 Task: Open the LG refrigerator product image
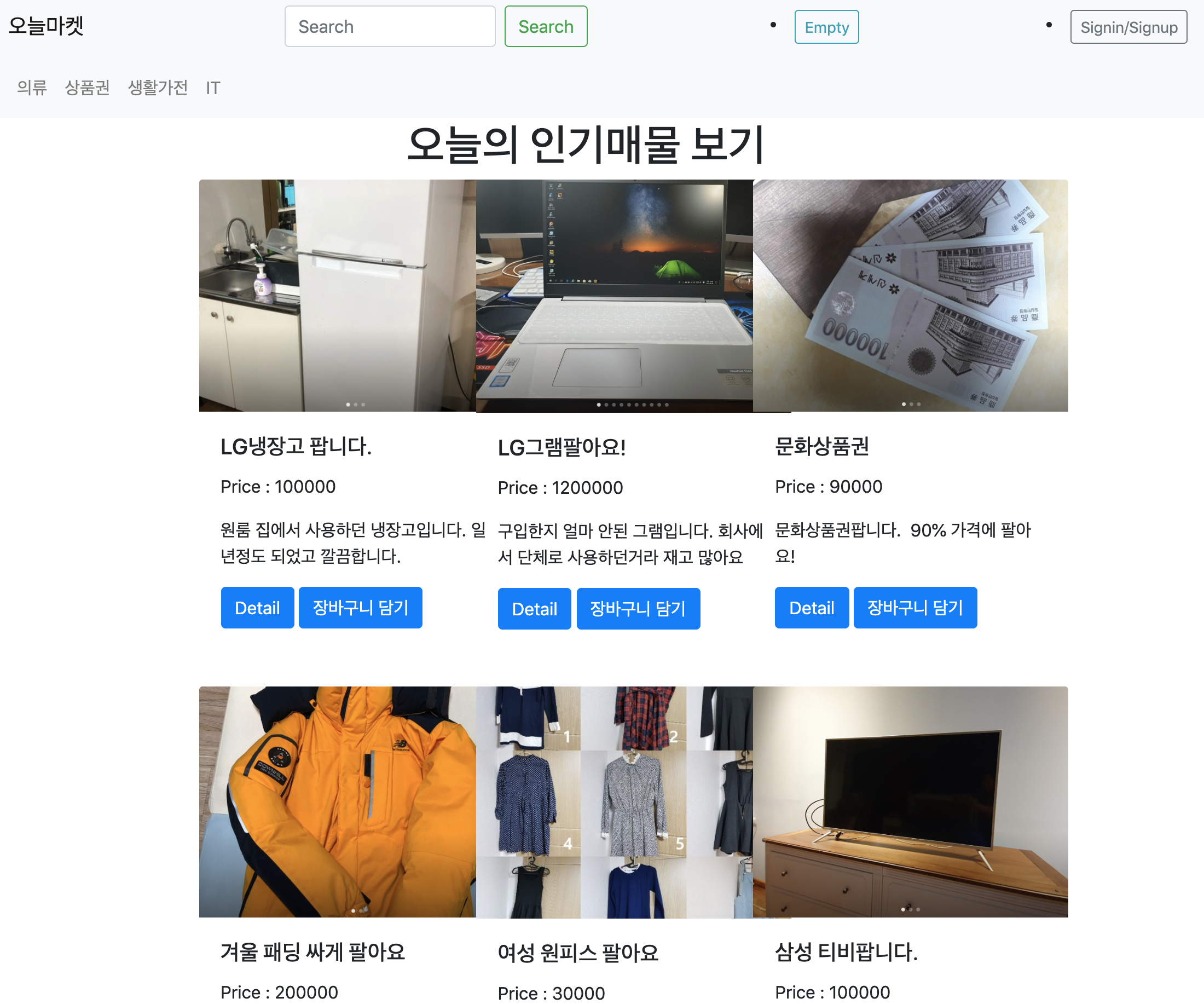pyautogui.click(x=337, y=295)
